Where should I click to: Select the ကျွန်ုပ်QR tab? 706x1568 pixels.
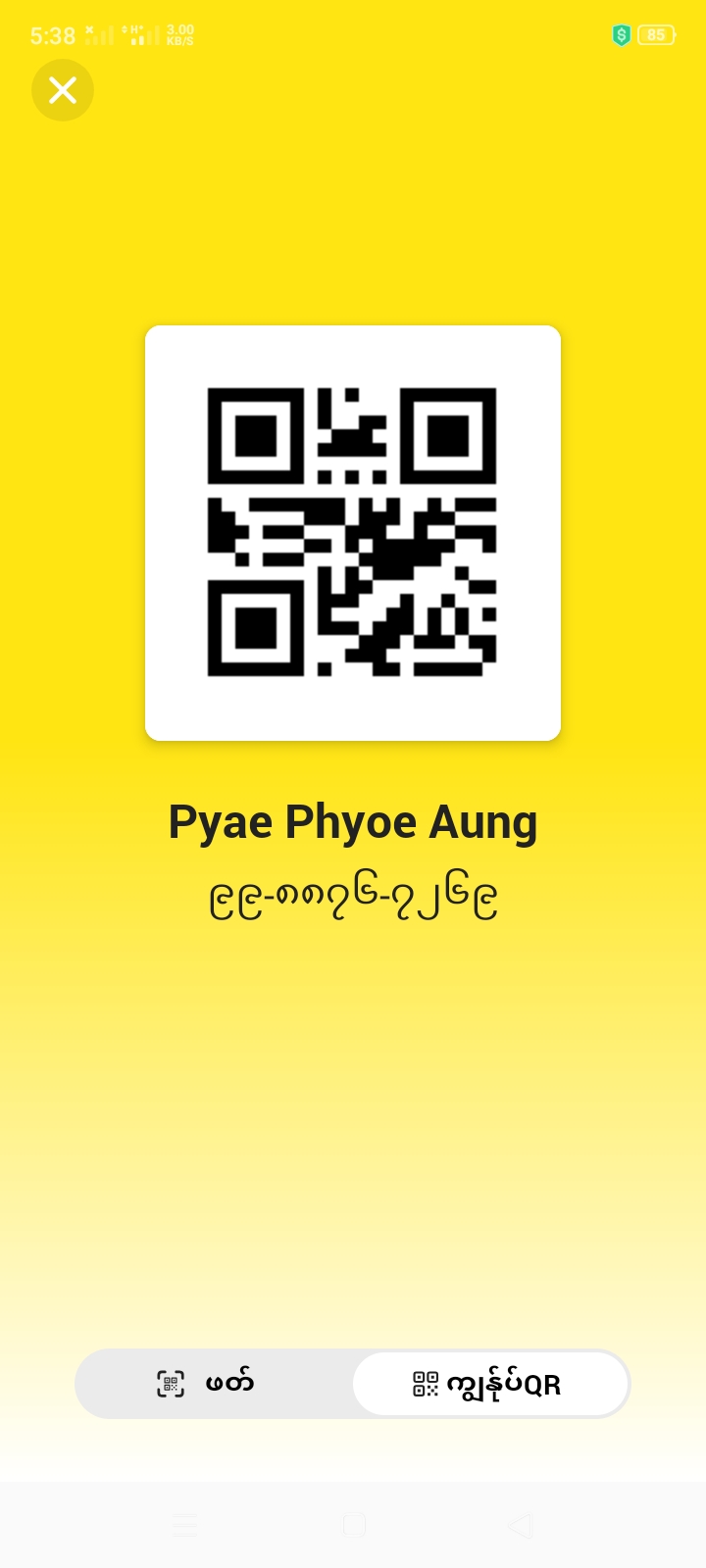click(x=489, y=1384)
